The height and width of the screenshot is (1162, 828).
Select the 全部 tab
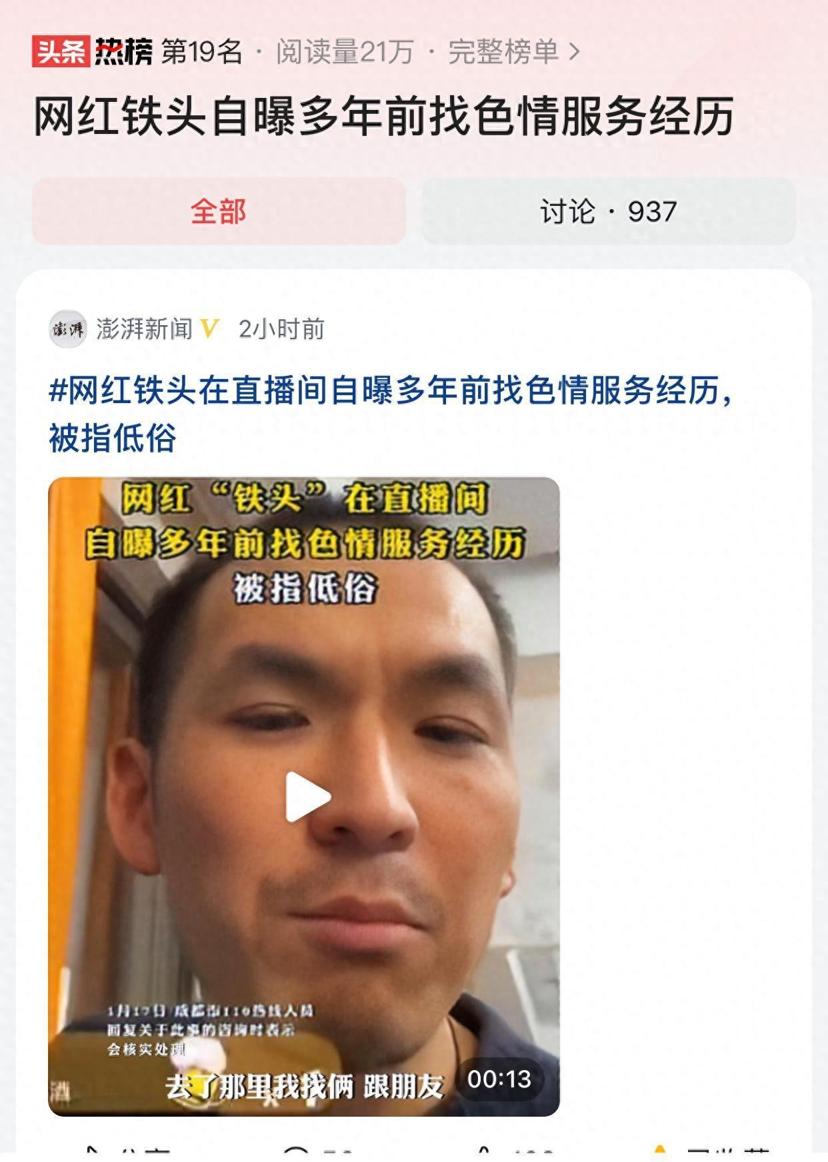pyautogui.click(x=219, y=212)
